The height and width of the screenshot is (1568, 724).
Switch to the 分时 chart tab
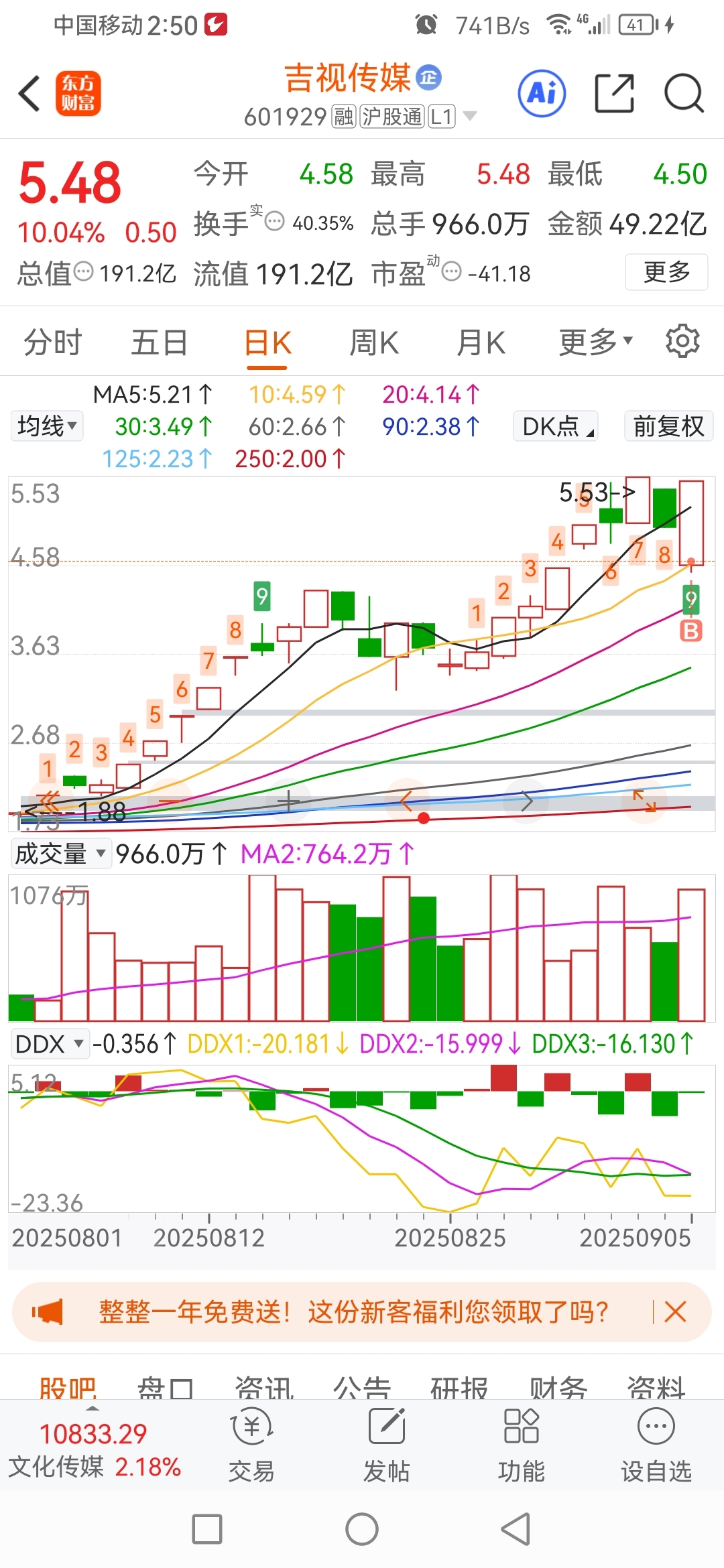click(52, 342)
